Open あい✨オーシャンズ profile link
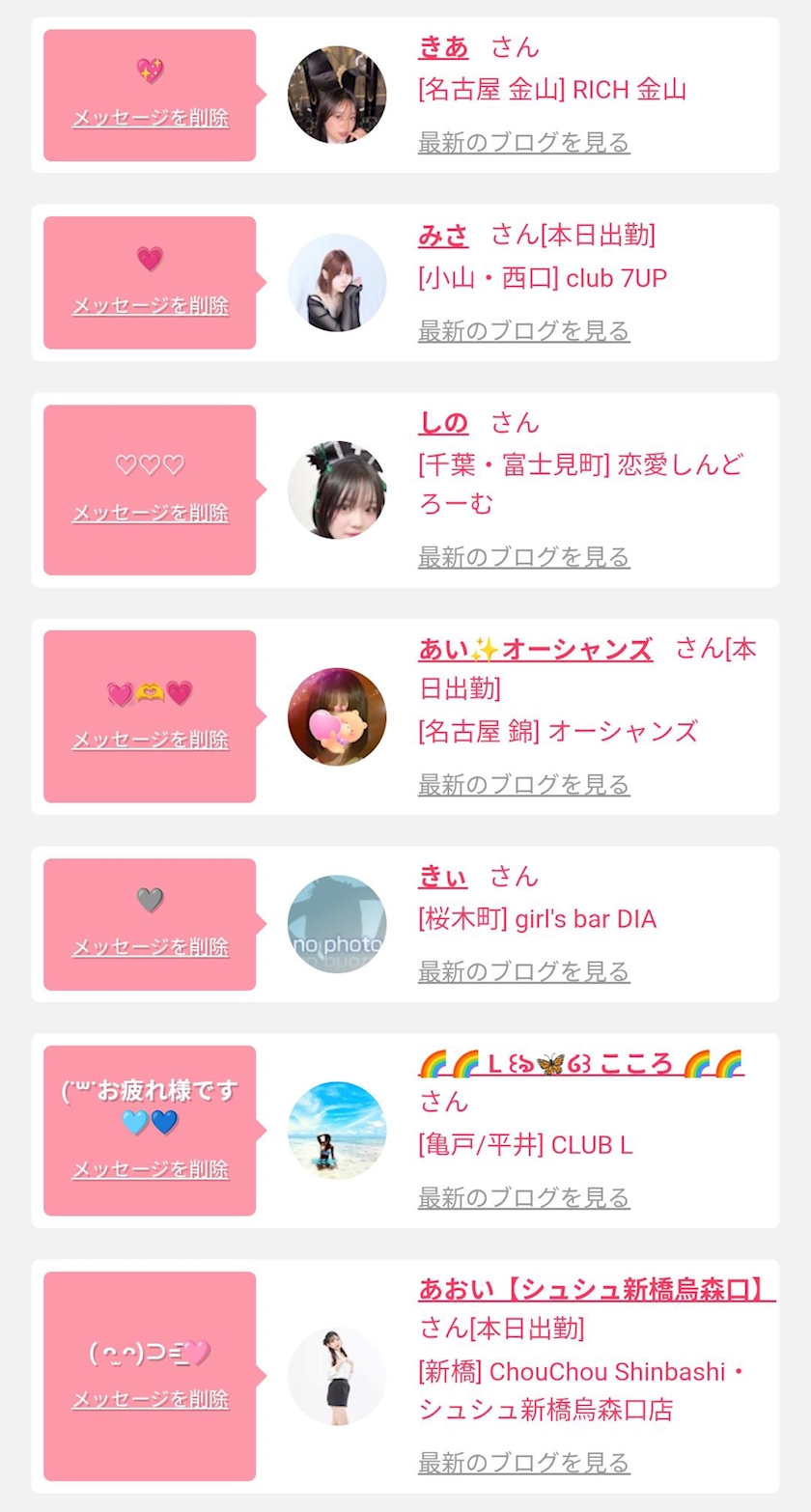 point(535,650)
